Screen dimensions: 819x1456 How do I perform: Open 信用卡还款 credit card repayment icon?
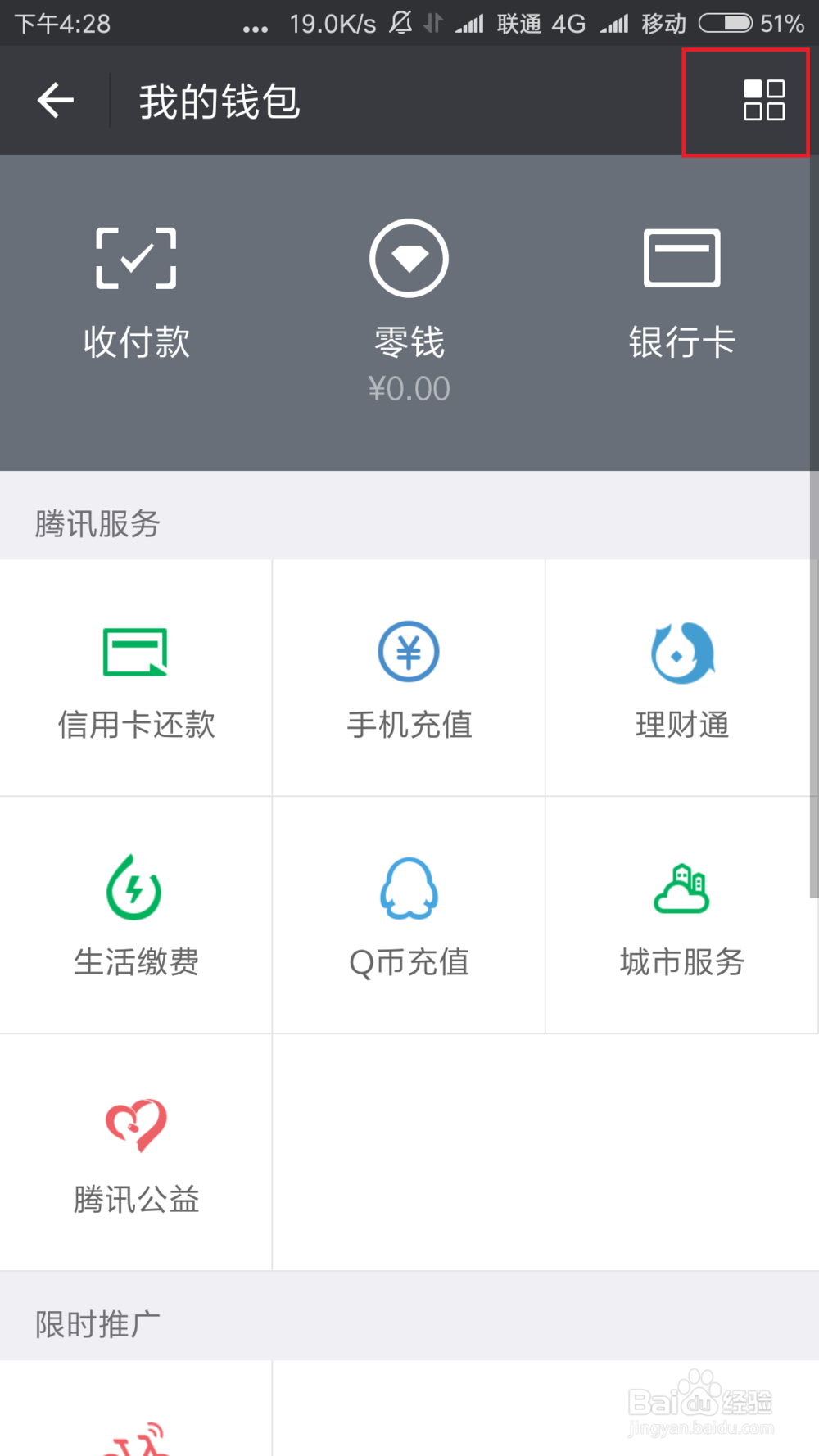click(x=136, y=653)
